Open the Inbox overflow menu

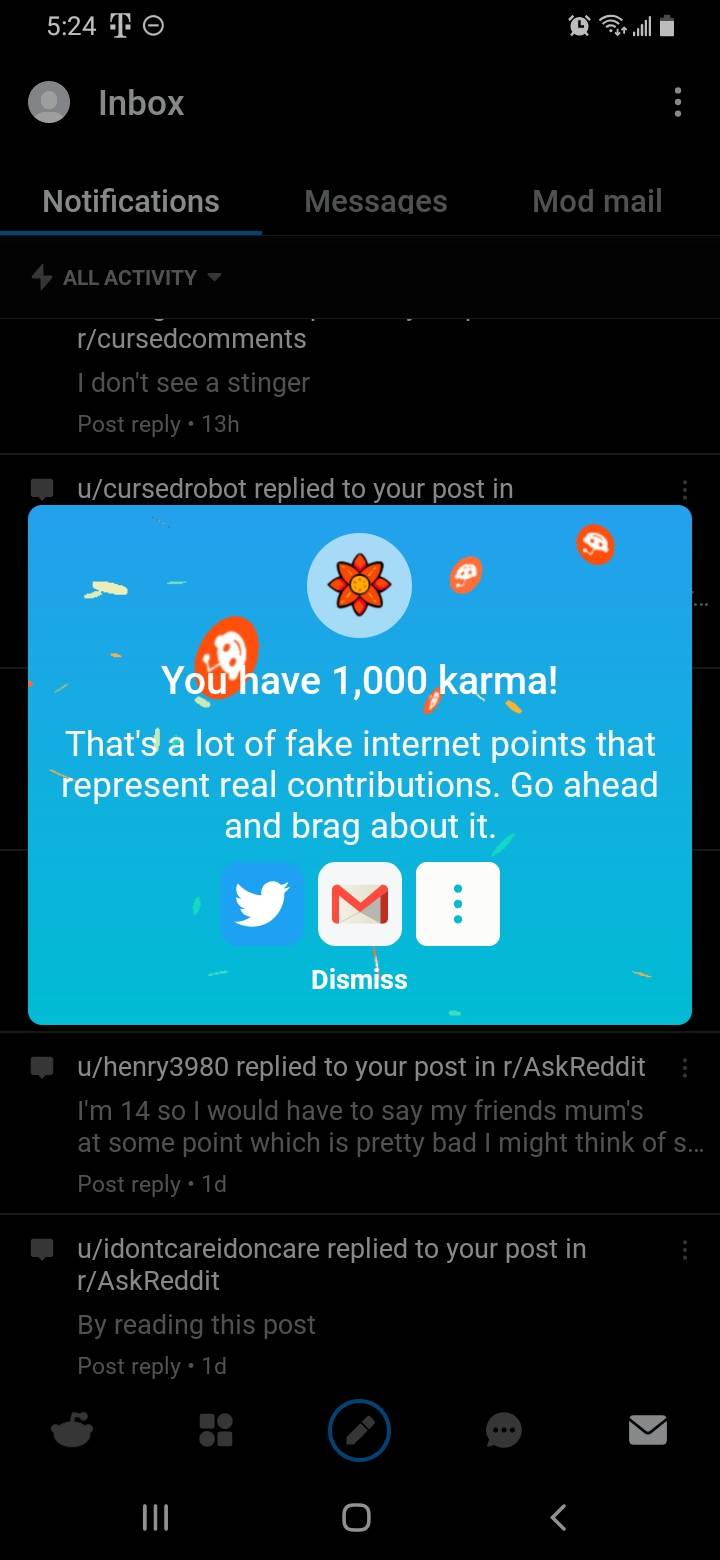pos(678,102)
